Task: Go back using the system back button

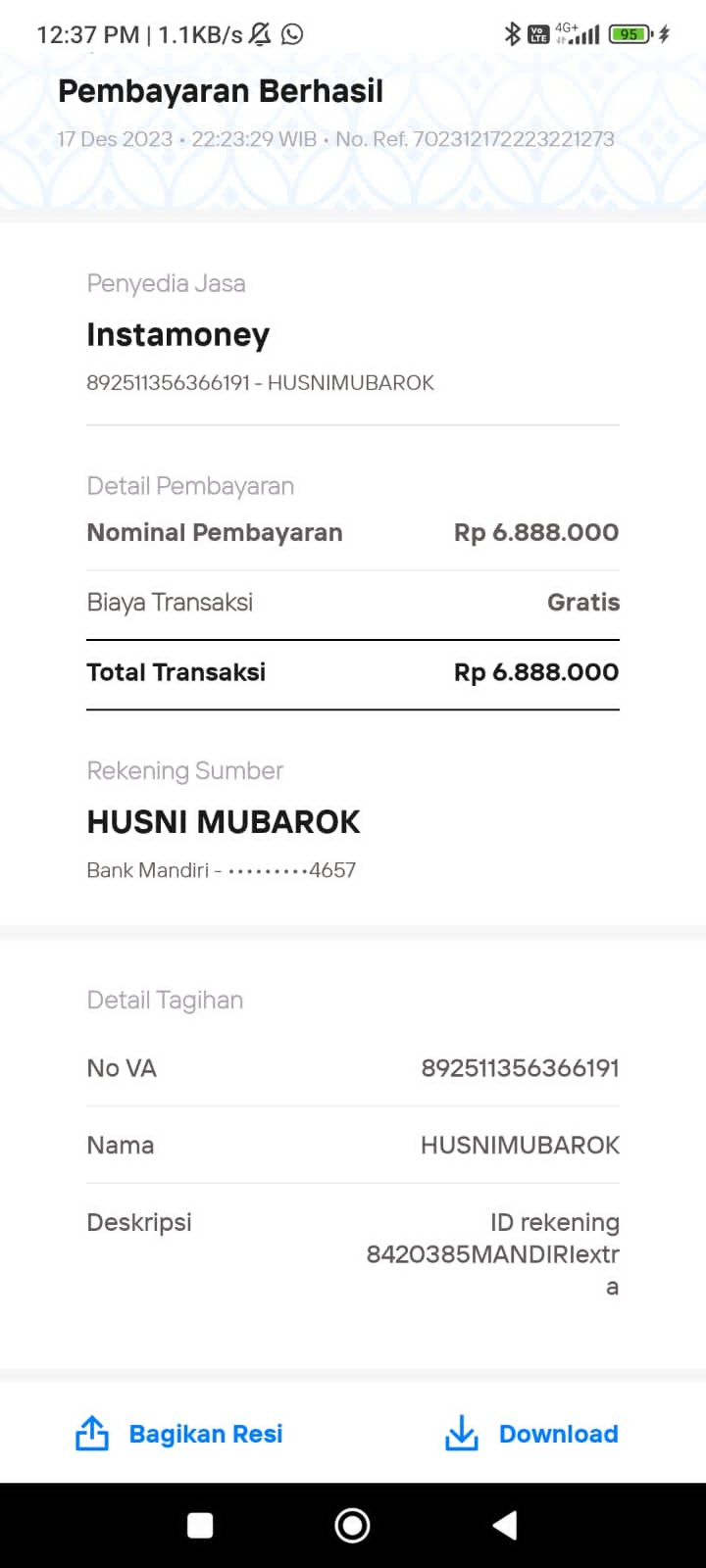Action: [505, 1525]
